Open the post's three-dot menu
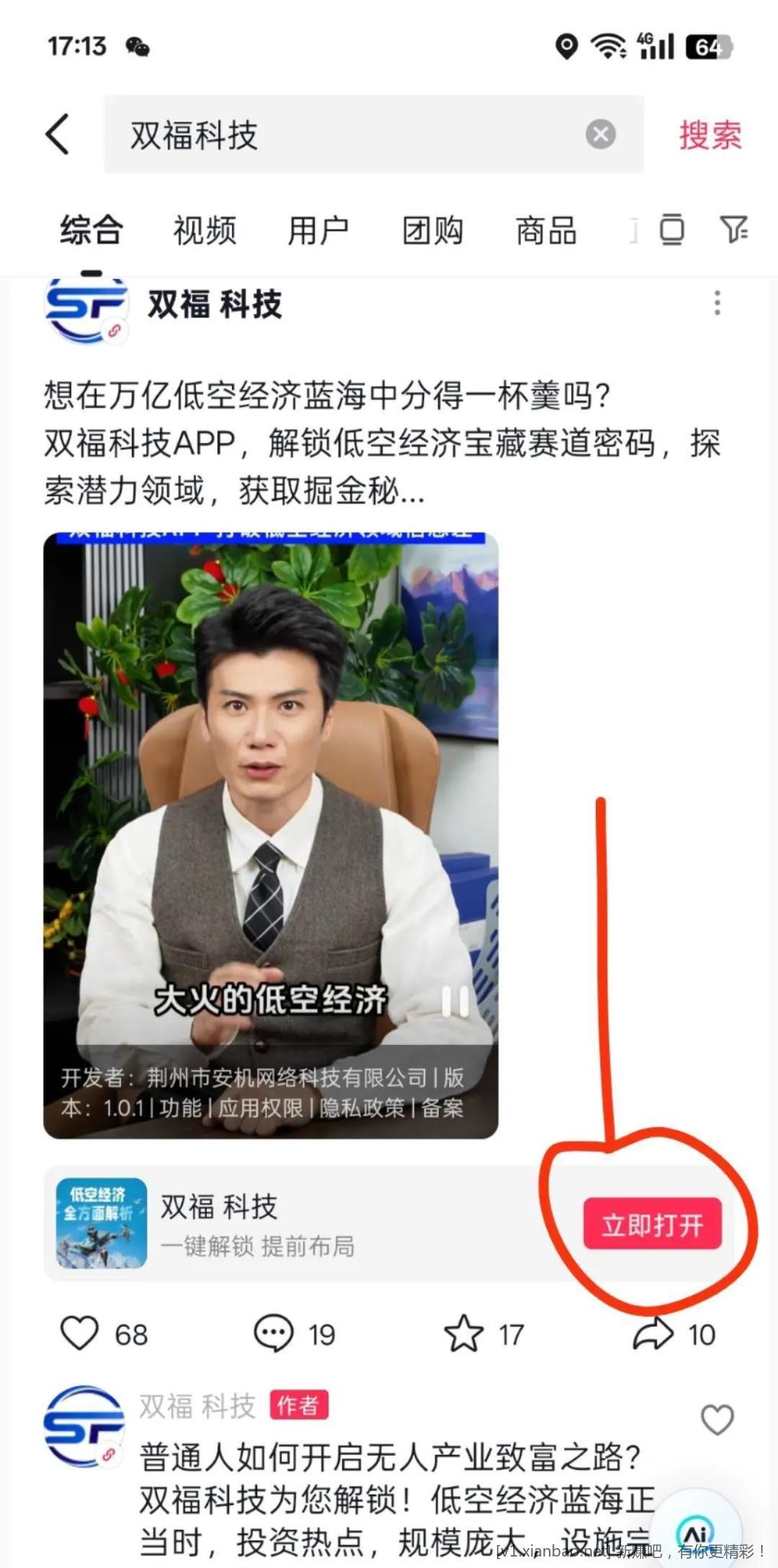Image resolution: width=778 pixels, height=1568 pixels. click(x=717, y=303)
